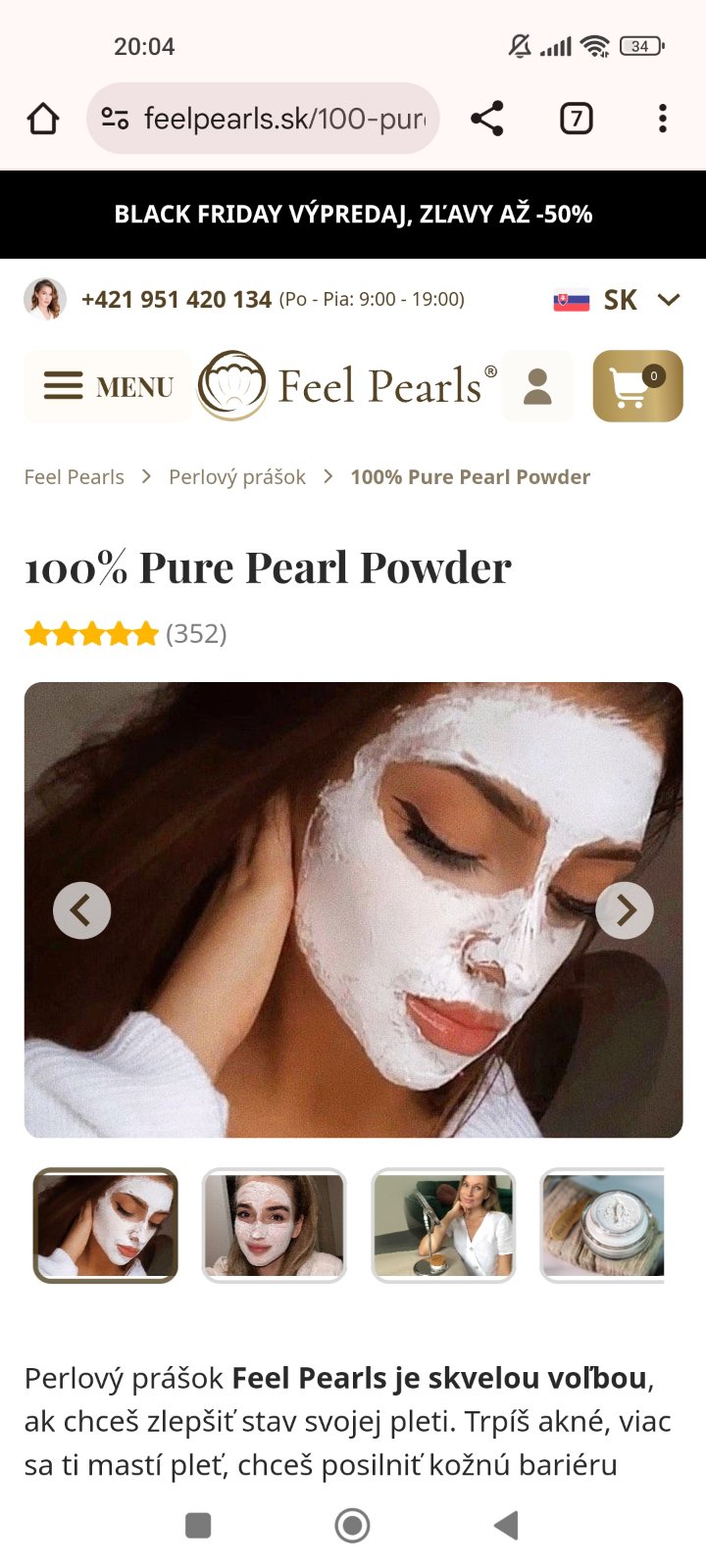Call the +421 951 420 134 number
Image resolution: width=706 pixels, height=1568 pixels.
tap(176, 299)
